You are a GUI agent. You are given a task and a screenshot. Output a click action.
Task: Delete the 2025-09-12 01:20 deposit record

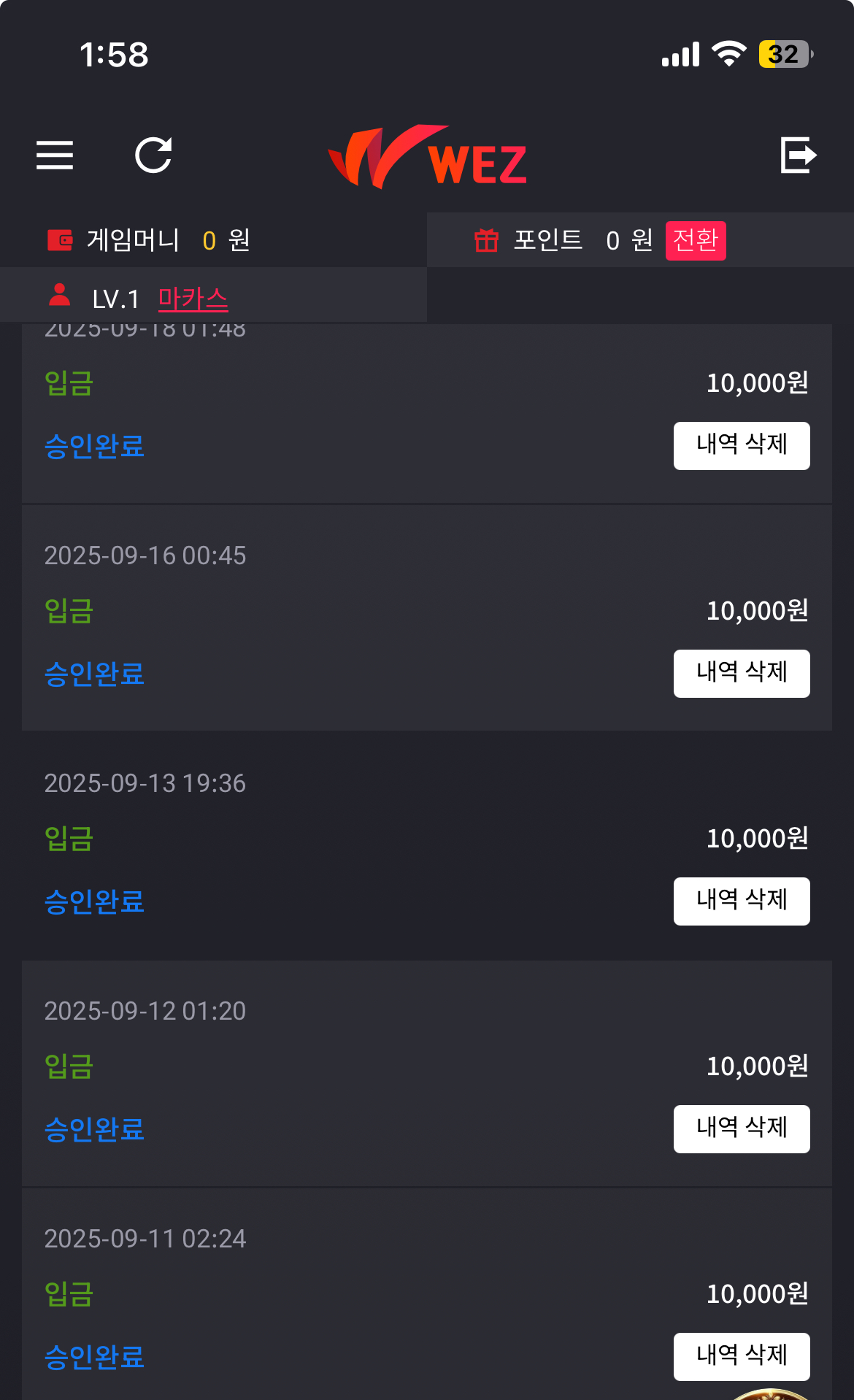pyautogui.click(x=741, y=1128)
